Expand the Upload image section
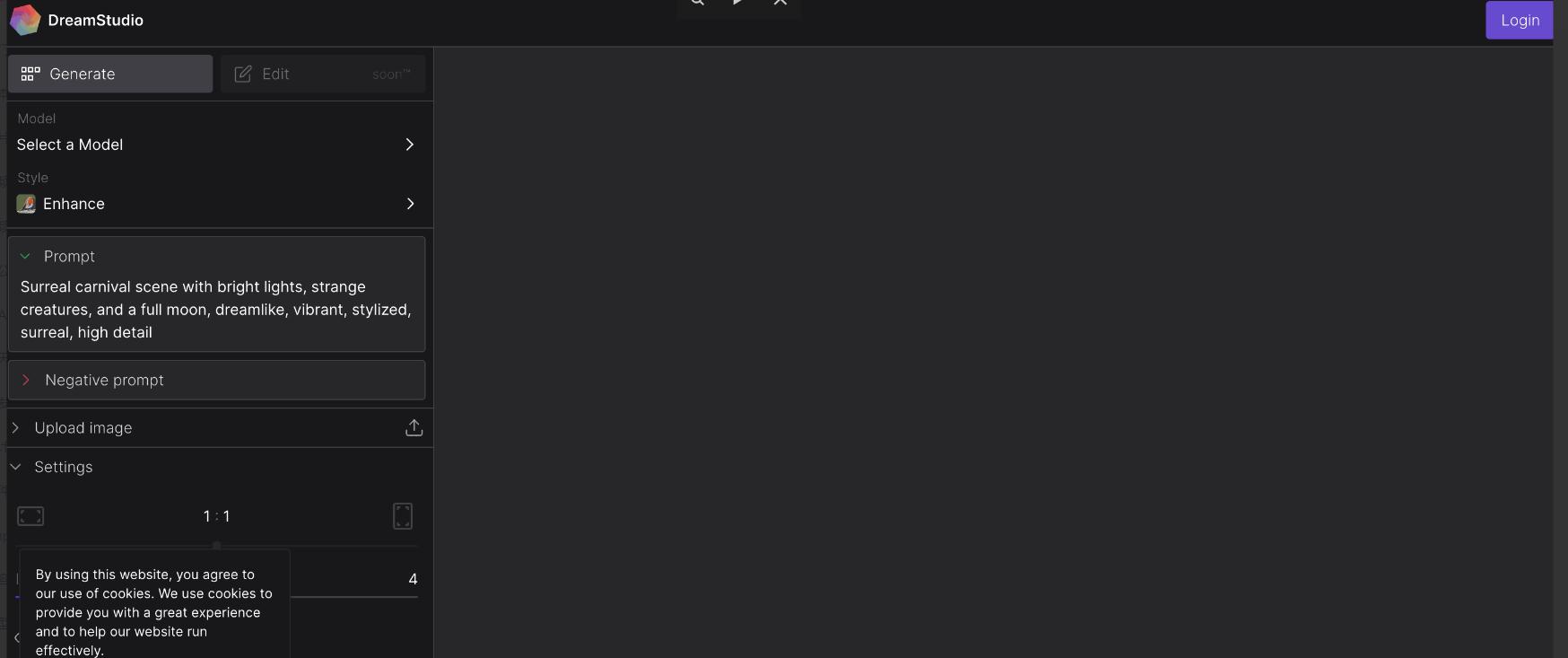This screenshot has height=658, width=1568. click(83, 428)
